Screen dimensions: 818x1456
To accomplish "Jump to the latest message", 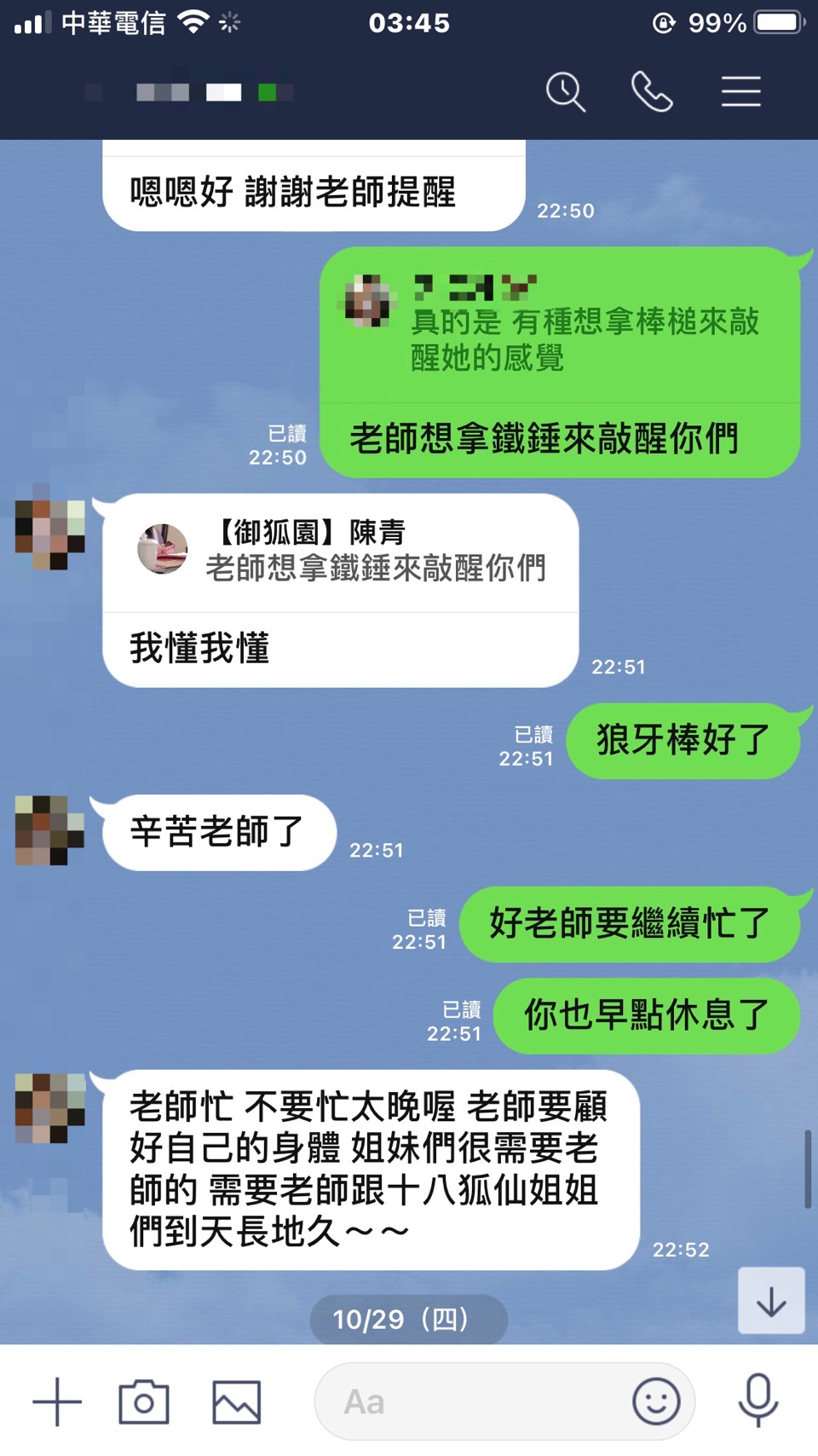I will point(771,1301).
